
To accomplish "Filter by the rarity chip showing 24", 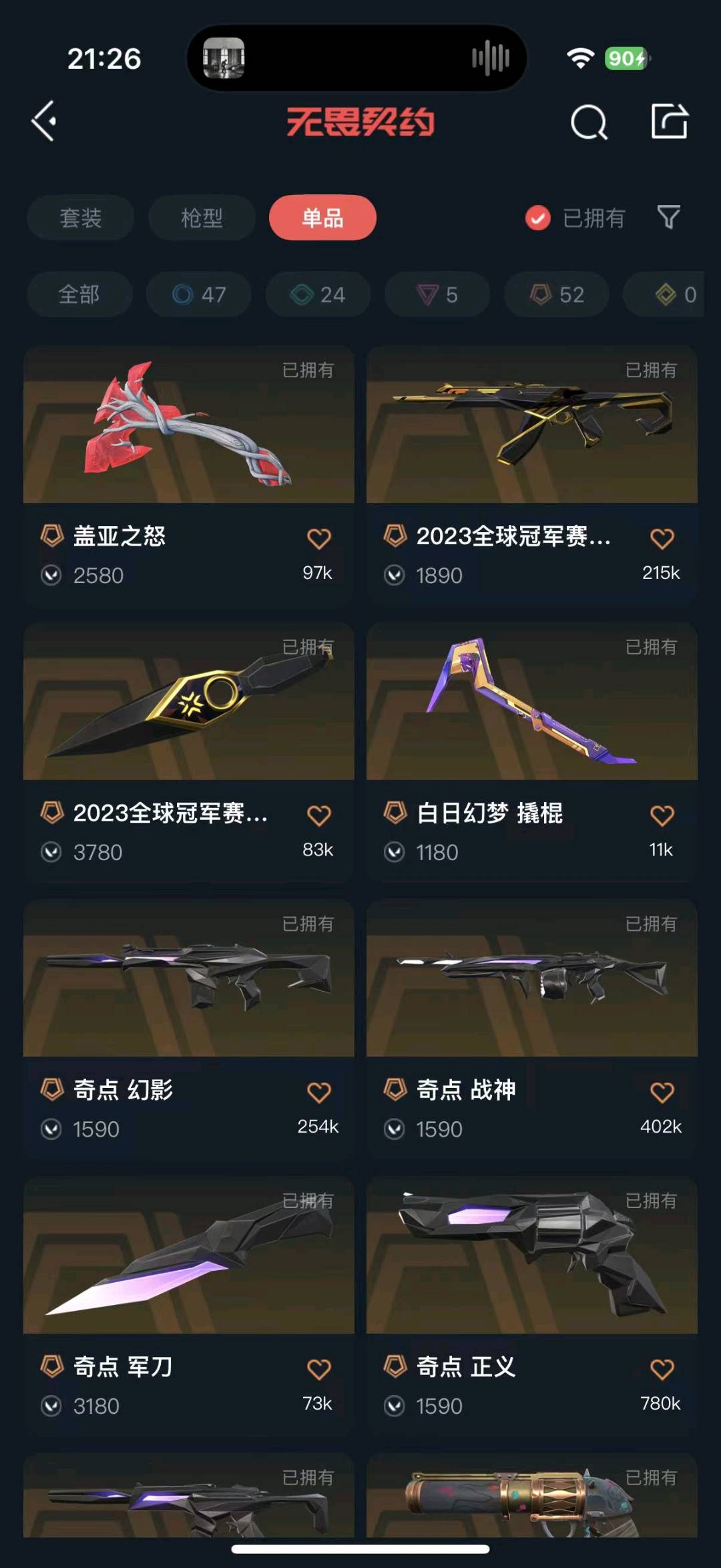I will point(318,295).
